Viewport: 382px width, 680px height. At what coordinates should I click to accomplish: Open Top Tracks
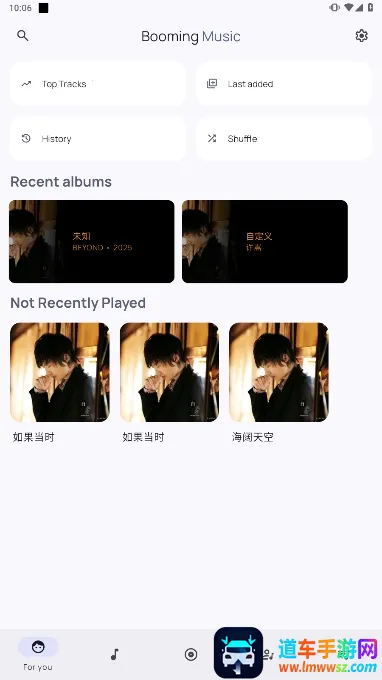coord(98,84)
